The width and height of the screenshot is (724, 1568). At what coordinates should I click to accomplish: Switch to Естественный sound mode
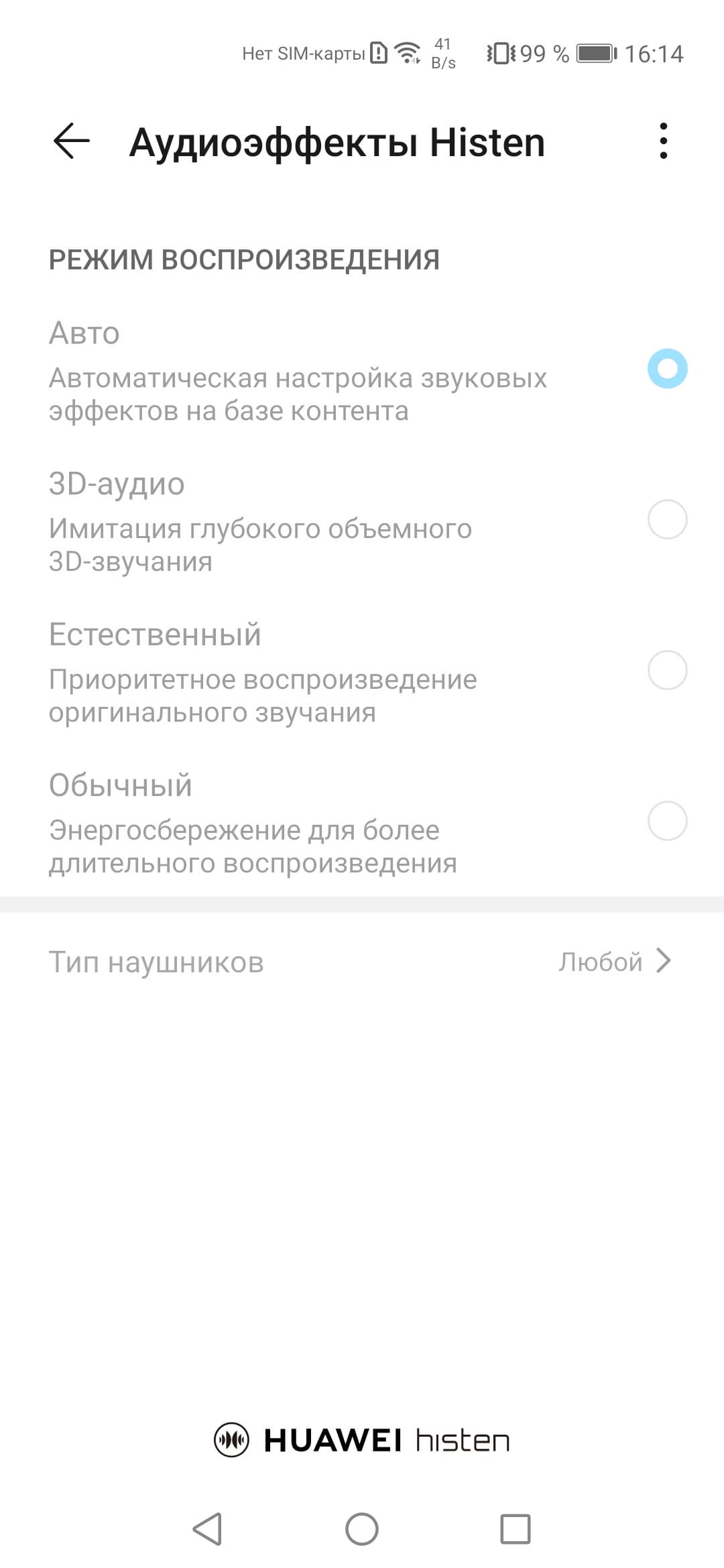[x=667, y=670]
